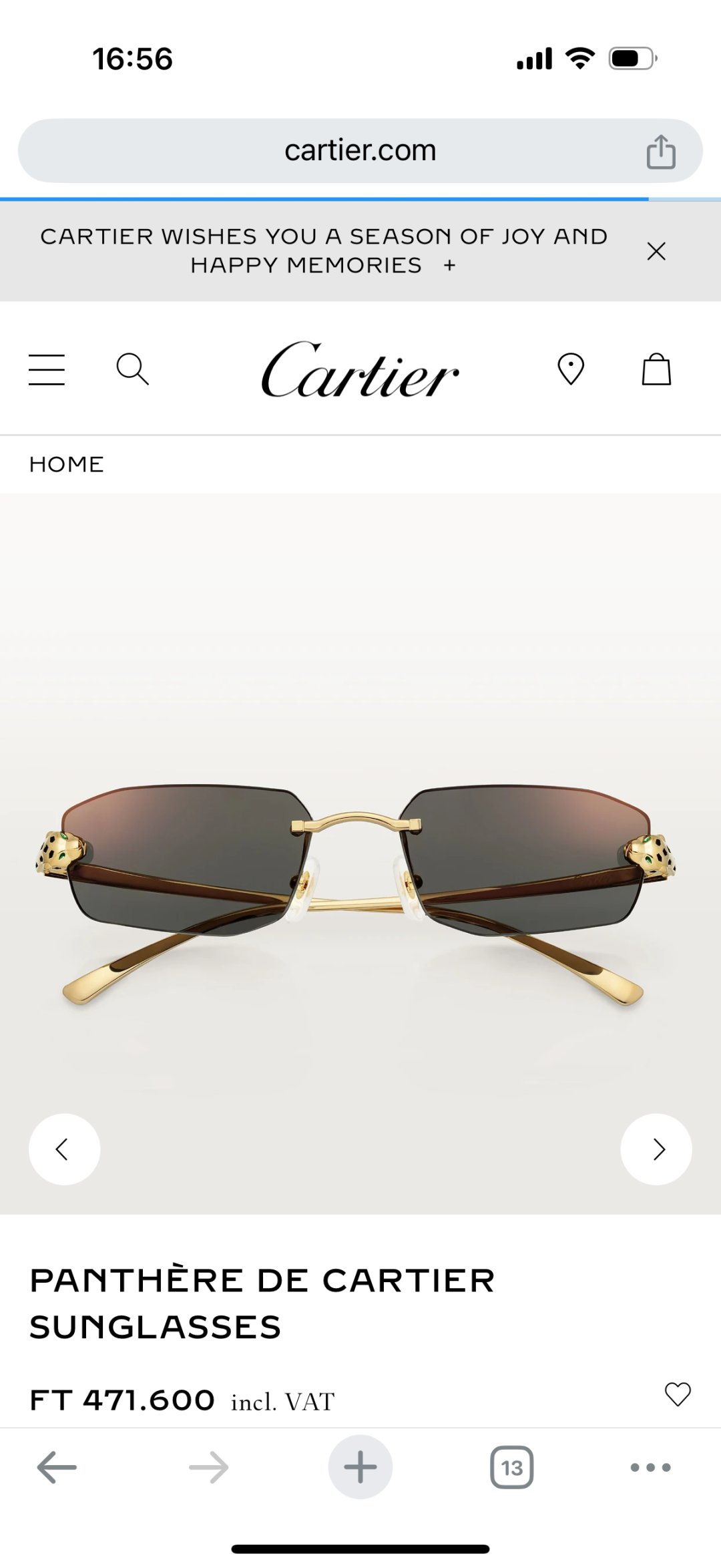View the 13 open tabs
Image resolution: width=721 pixels, height=1568 pixels.
[512, 1467]
